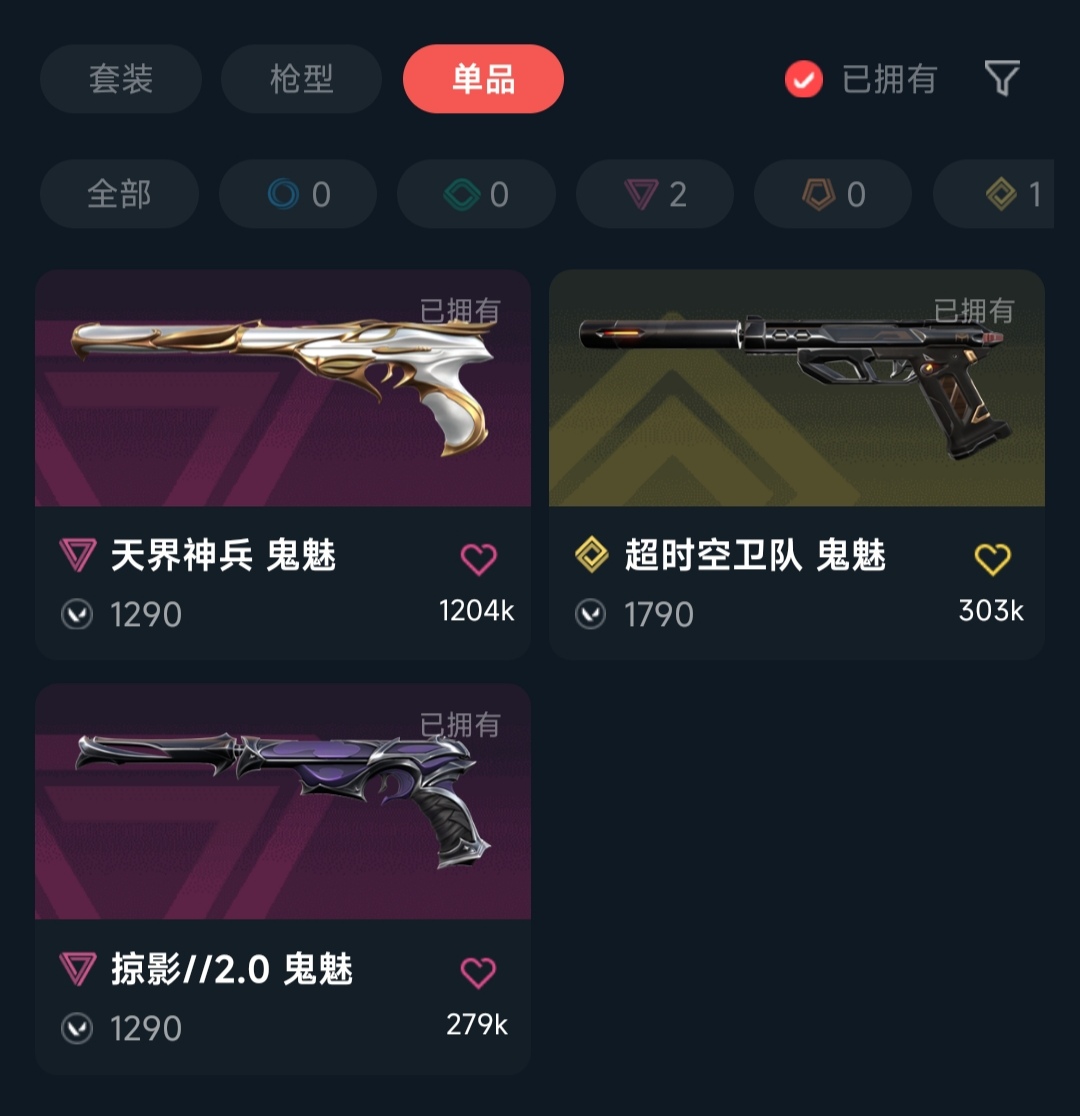Viewport: 1080px width, 1116px height.
Task: Filter by green diamond tier chip
Action: tap(476, 194)
